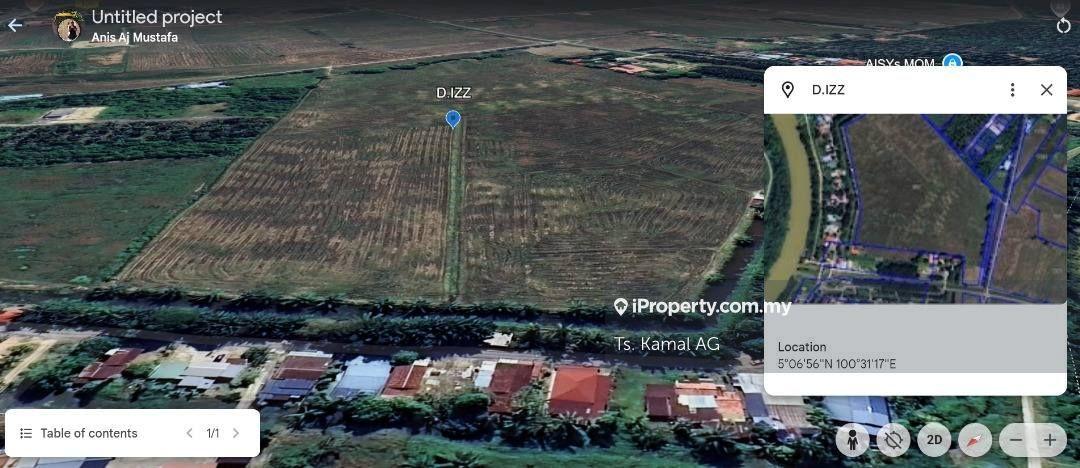Close the D.IZZ info card
Image resolution: width=1080 pixels, height=468 pixels.
[1046, 90]
